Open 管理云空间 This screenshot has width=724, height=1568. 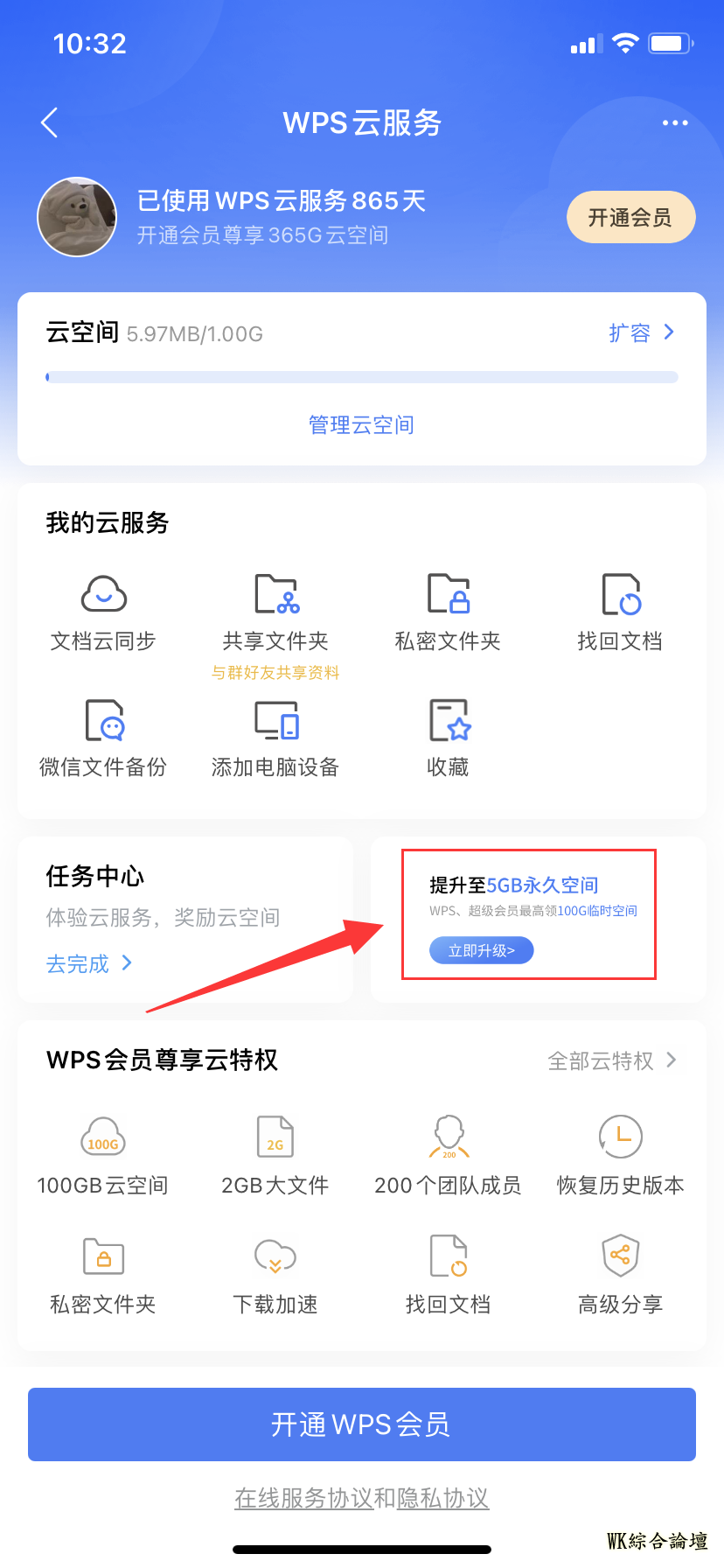[361, 425]
